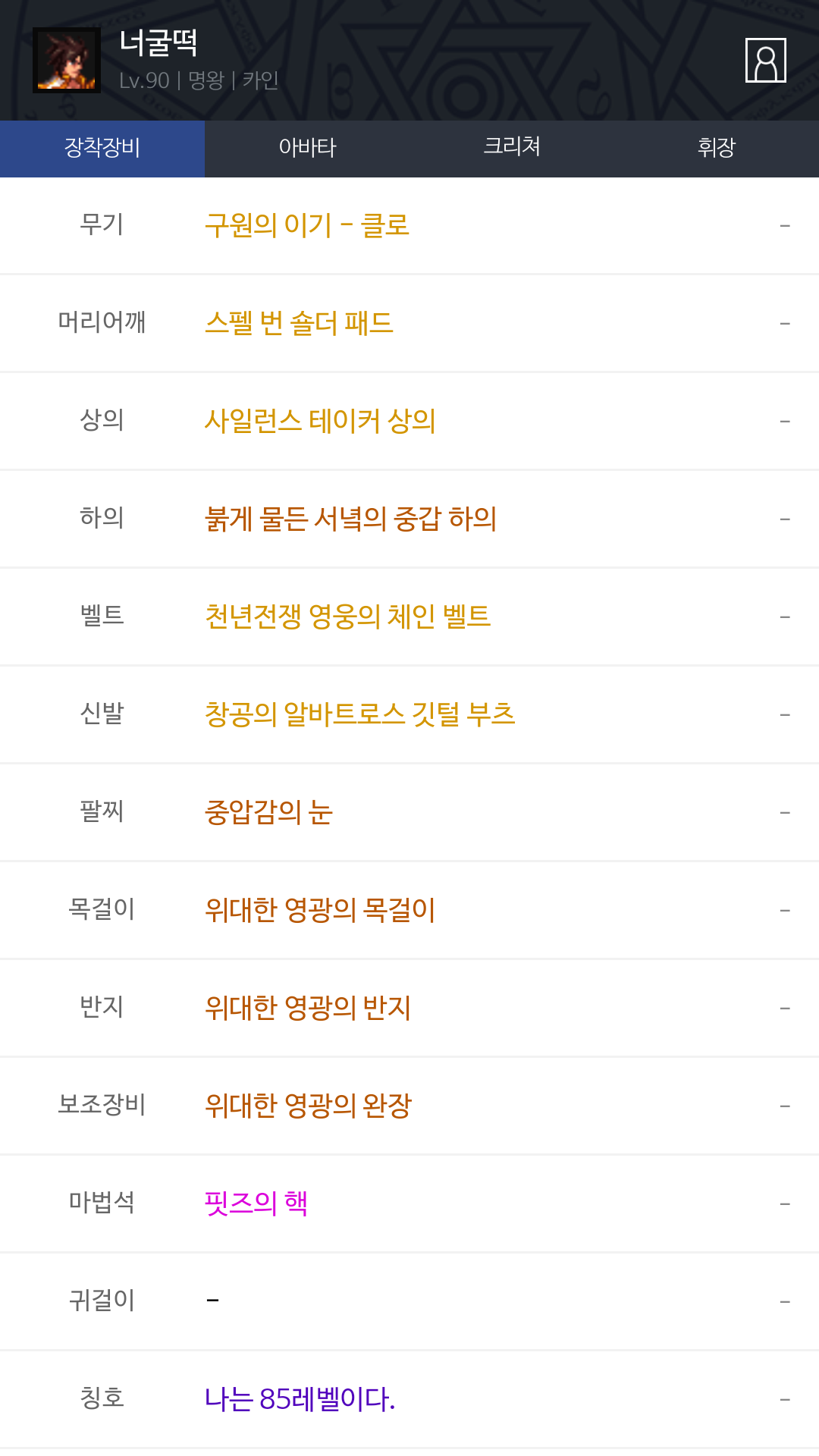Open bracelet item 중압감의 눈

(x=268, y=812)
